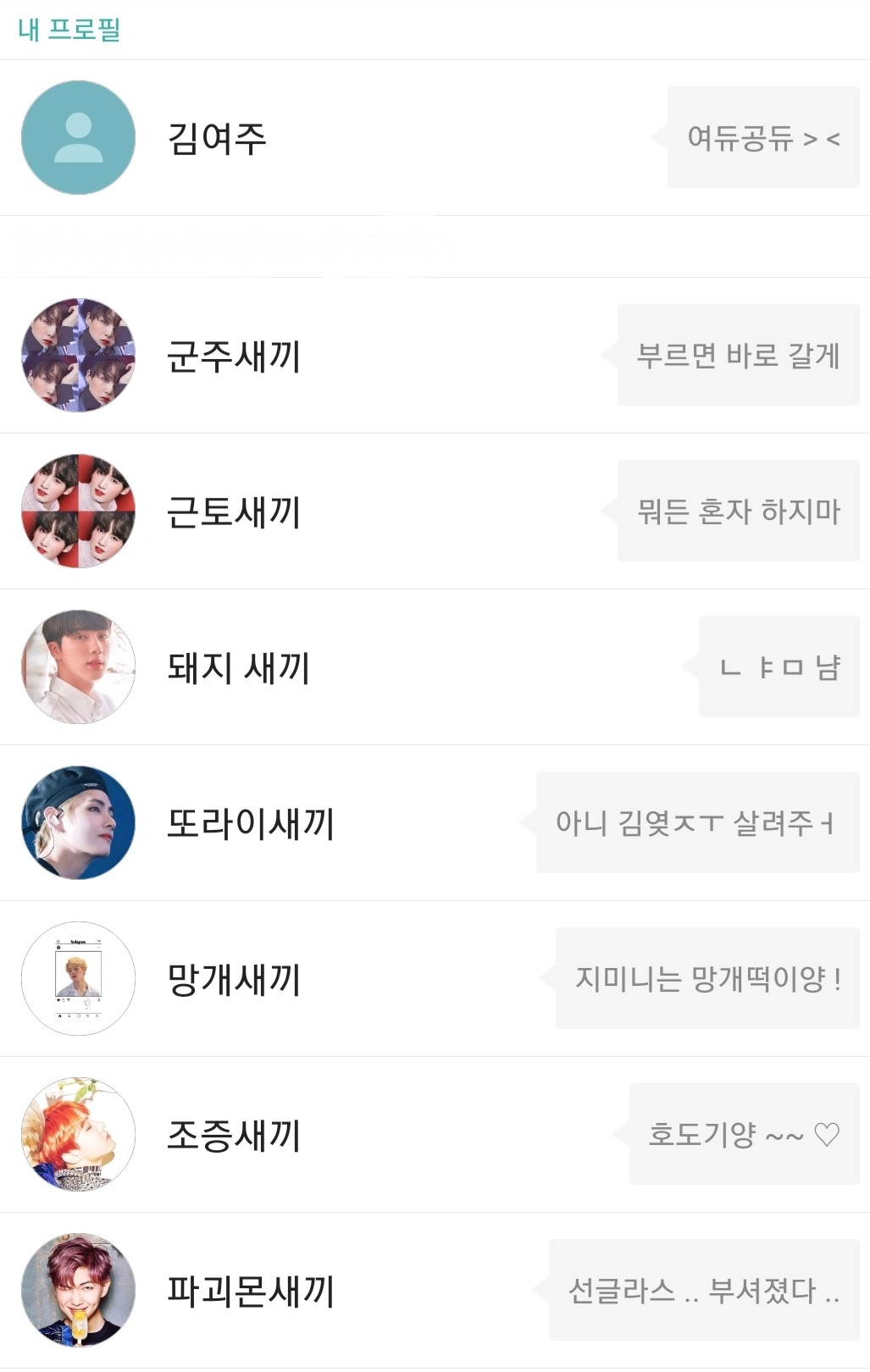Open 군주새끼 contact profile
The height and width of the screenshot is (1372, 870).
[234, 356]
